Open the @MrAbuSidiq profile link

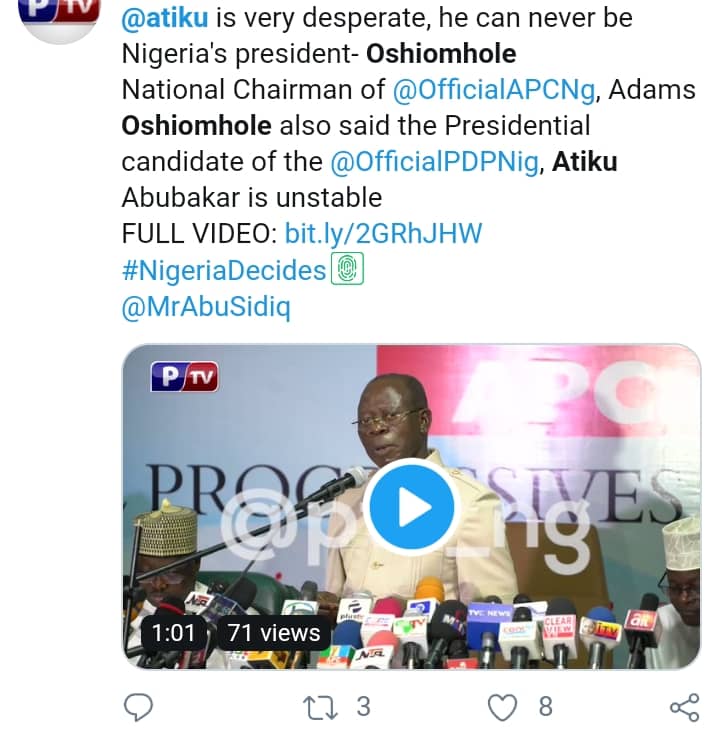point(205,307)
